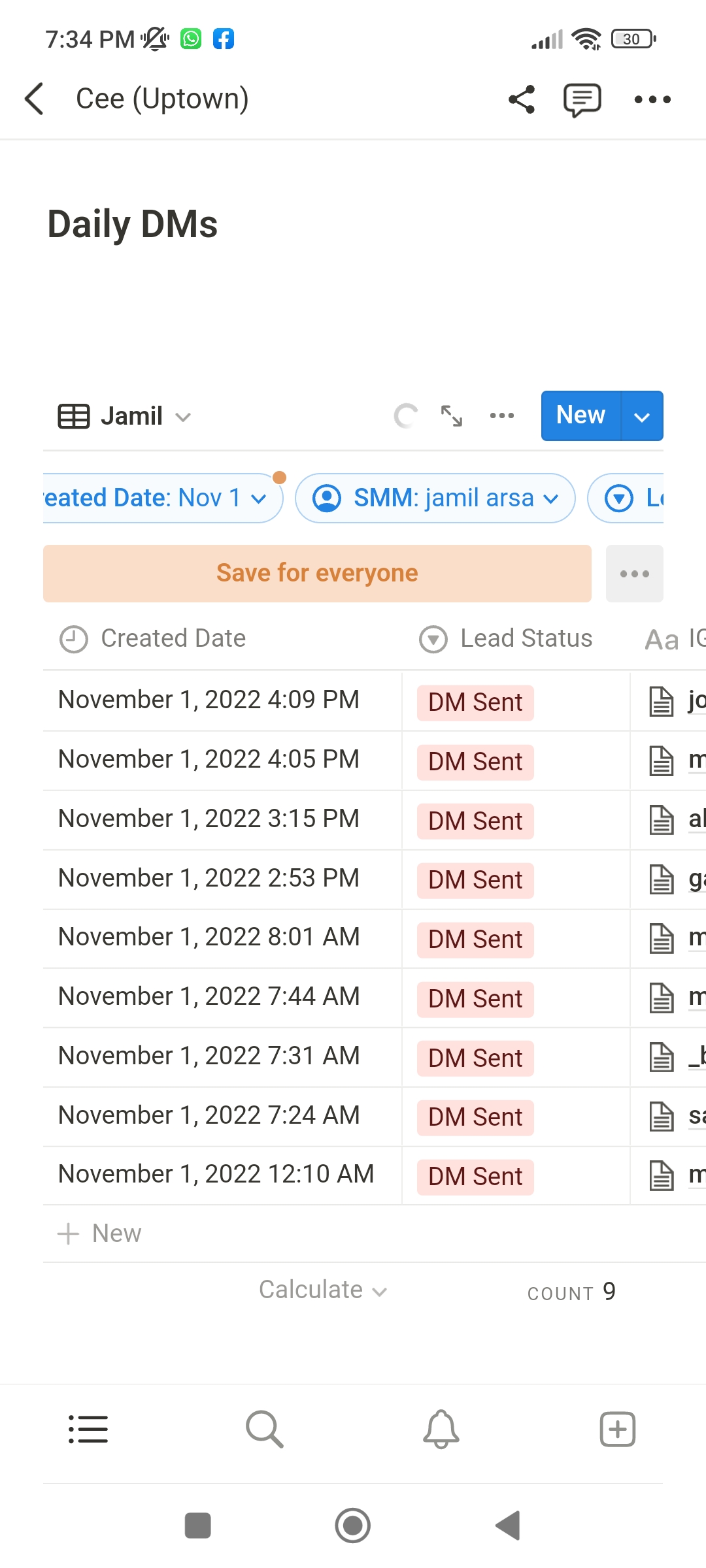Open page overflow menu
Viewport: 706px width, 1568px height.
click(x=652, y=99)
